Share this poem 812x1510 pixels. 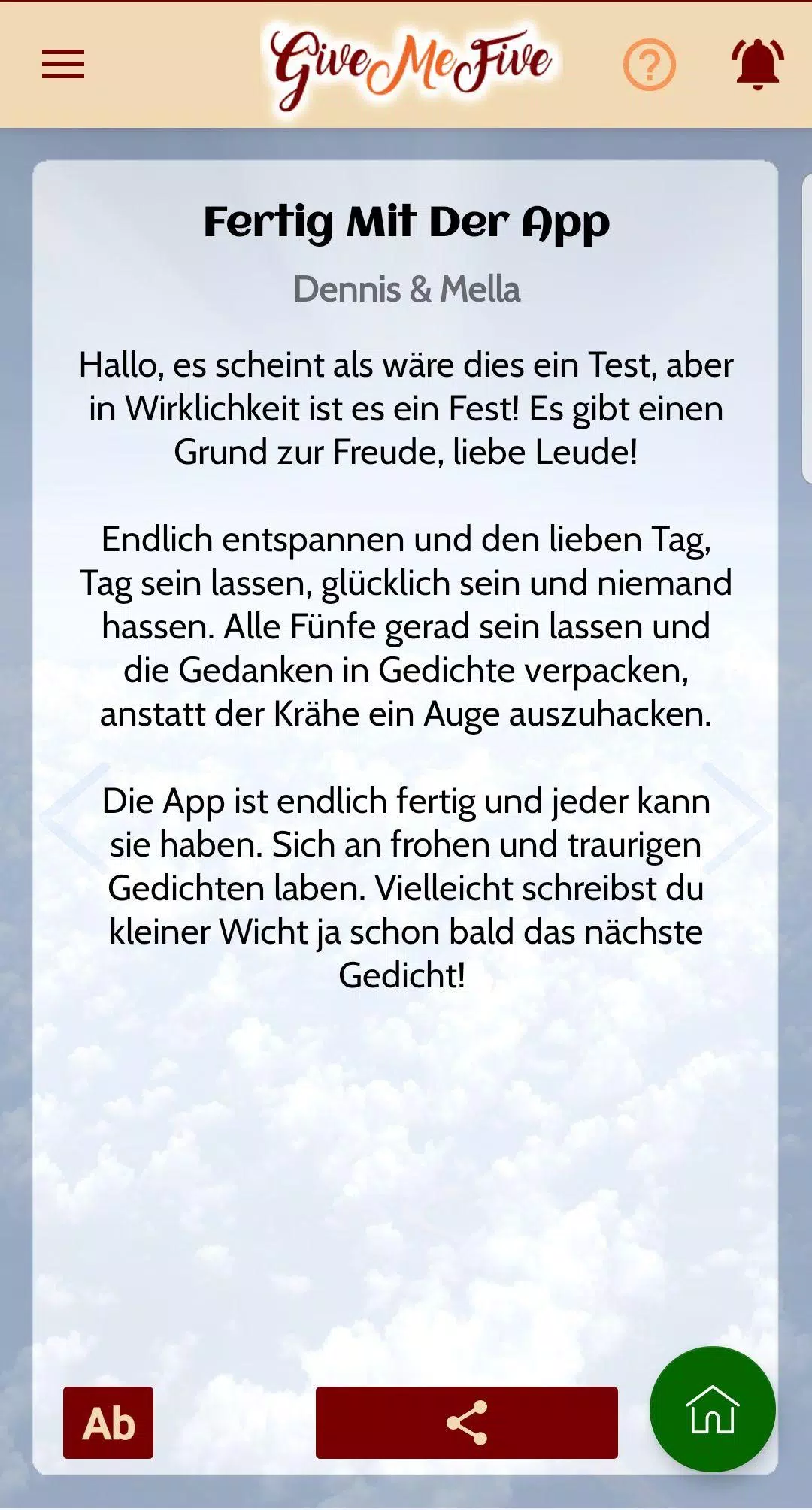[x=466, y=1423]
